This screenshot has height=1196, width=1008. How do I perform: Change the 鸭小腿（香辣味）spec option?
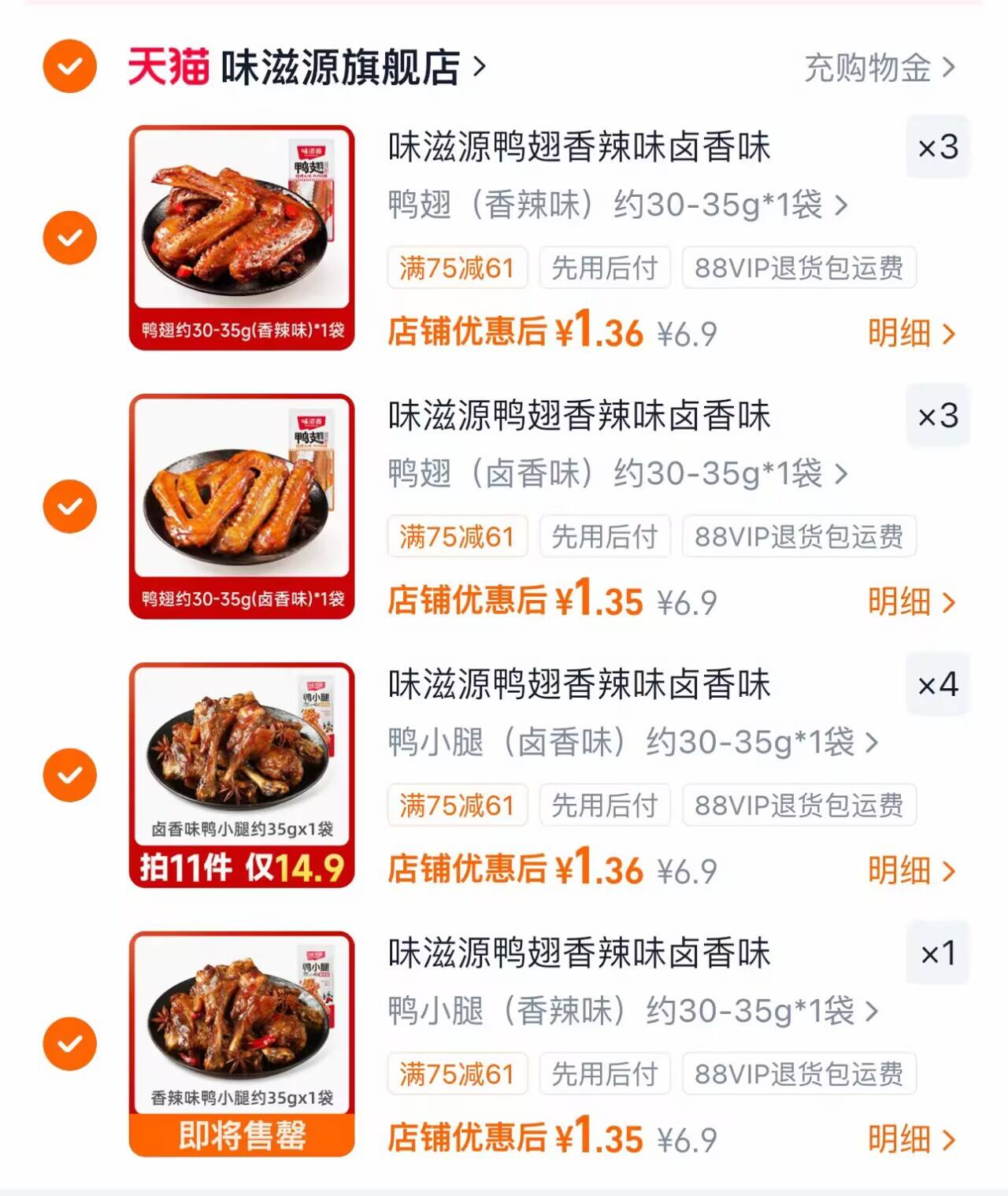tap(633, 1011)
